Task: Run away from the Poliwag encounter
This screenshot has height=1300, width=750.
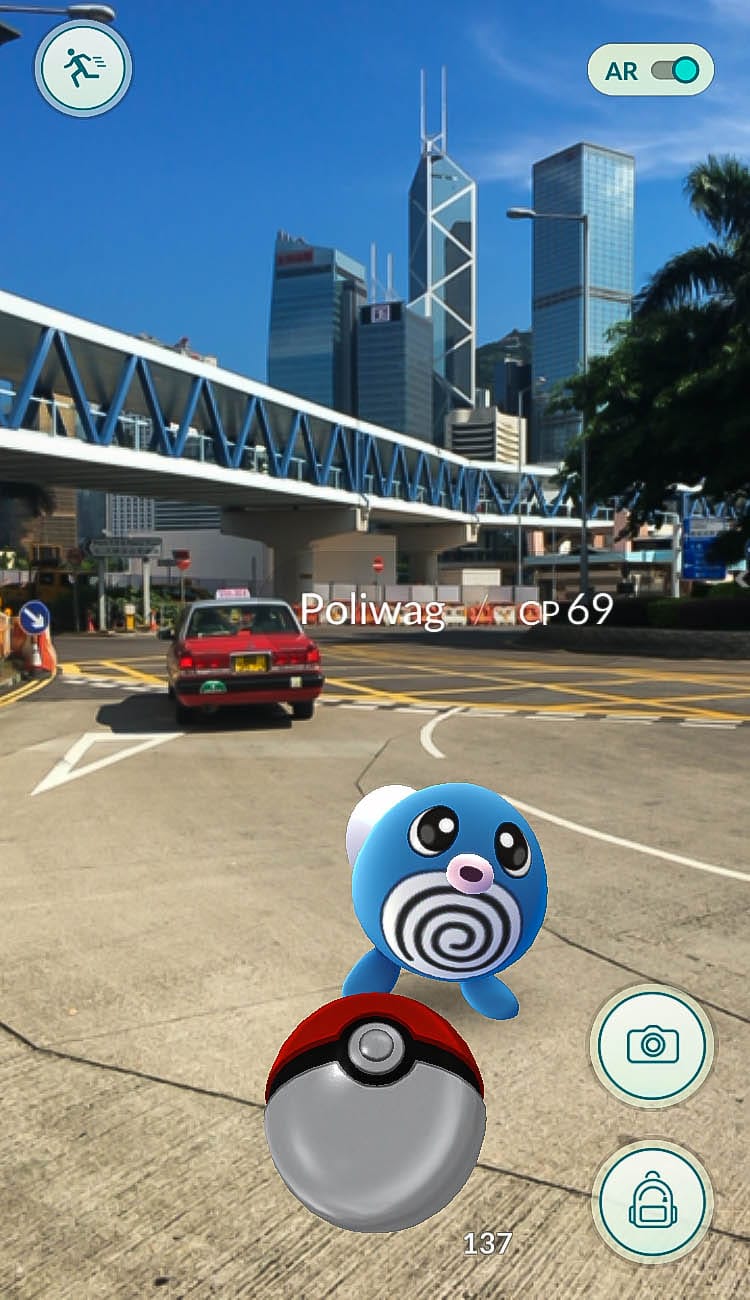Action: tap(83, 68)
